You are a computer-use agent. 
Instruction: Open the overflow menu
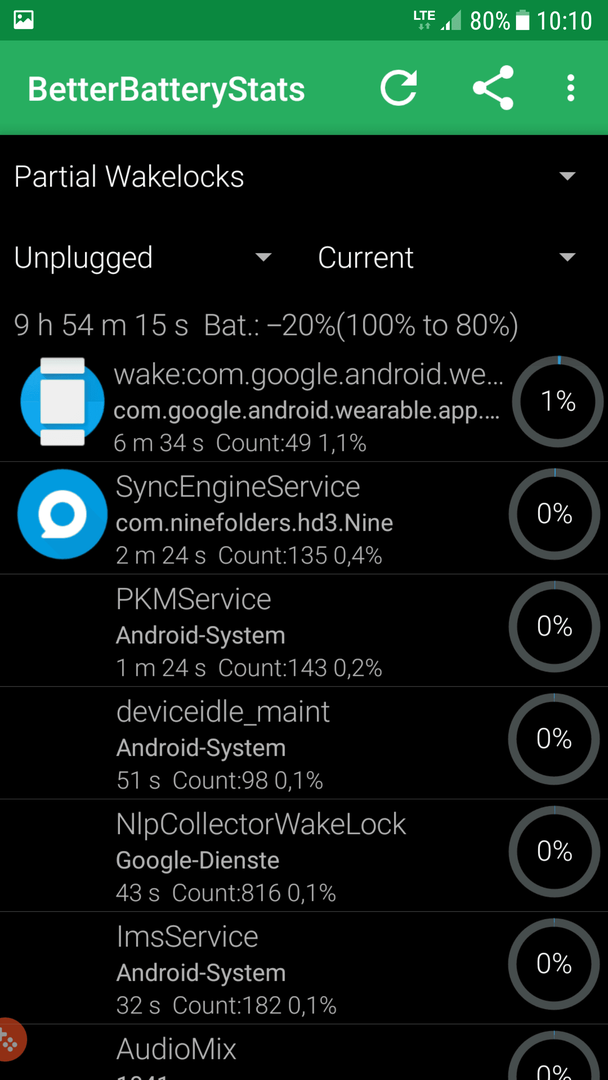(x=570, y=88)
